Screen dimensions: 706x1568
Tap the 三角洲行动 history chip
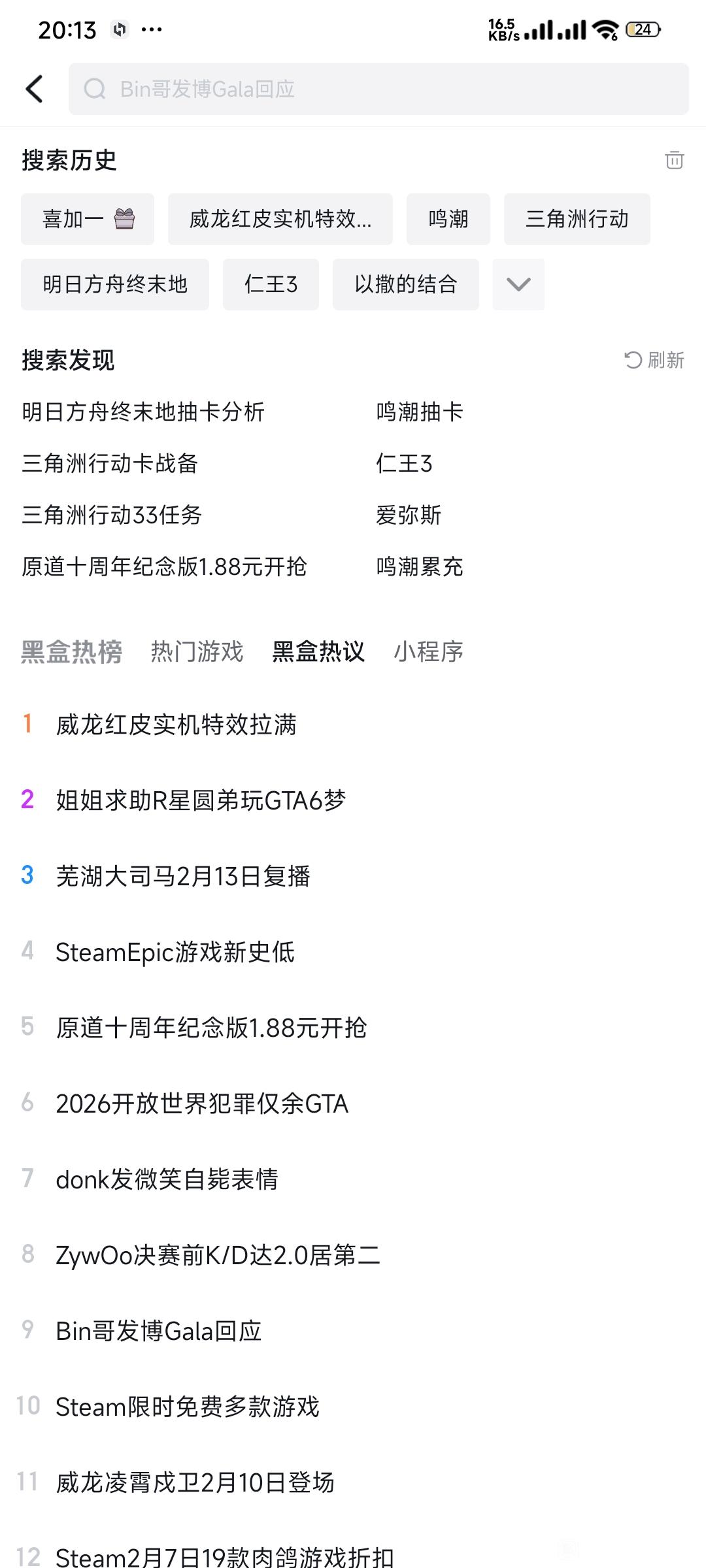coord(577,219)
